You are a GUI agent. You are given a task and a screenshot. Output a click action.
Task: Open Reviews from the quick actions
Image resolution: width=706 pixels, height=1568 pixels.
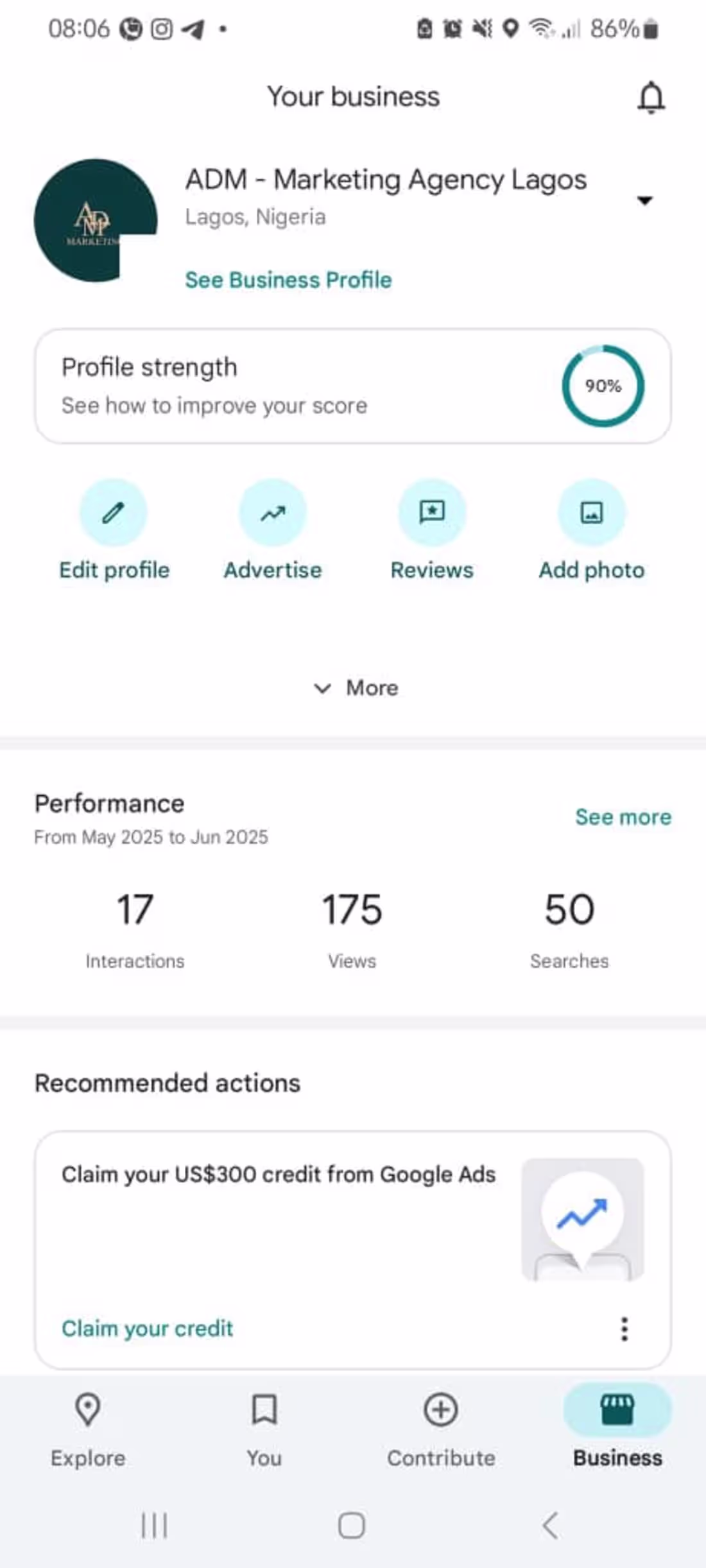[x=431, y=512]
